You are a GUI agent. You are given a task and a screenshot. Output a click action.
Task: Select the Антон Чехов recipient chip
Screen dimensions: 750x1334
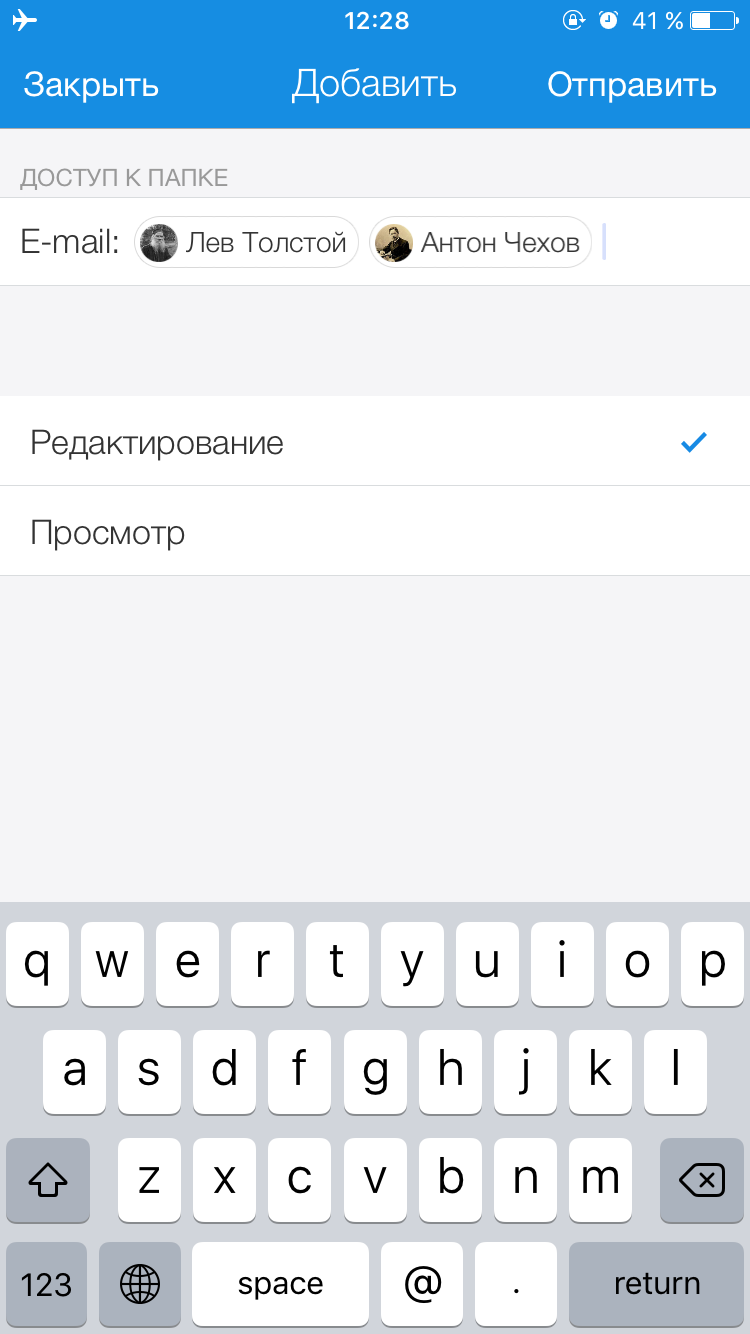pos(480,242)
